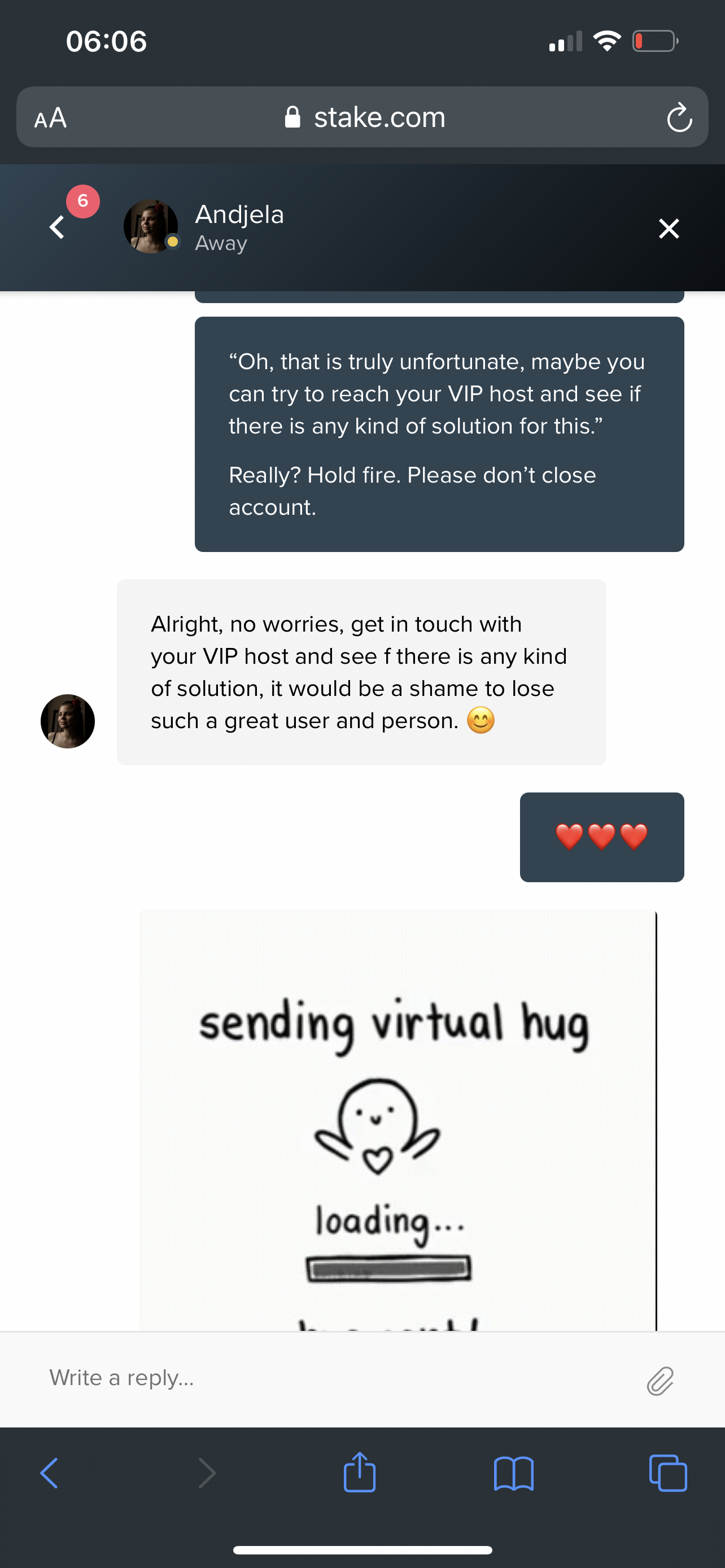Tap the stake.com address bar
Viewport: 725px width, 1568px height.
click(x=365, y=117)
